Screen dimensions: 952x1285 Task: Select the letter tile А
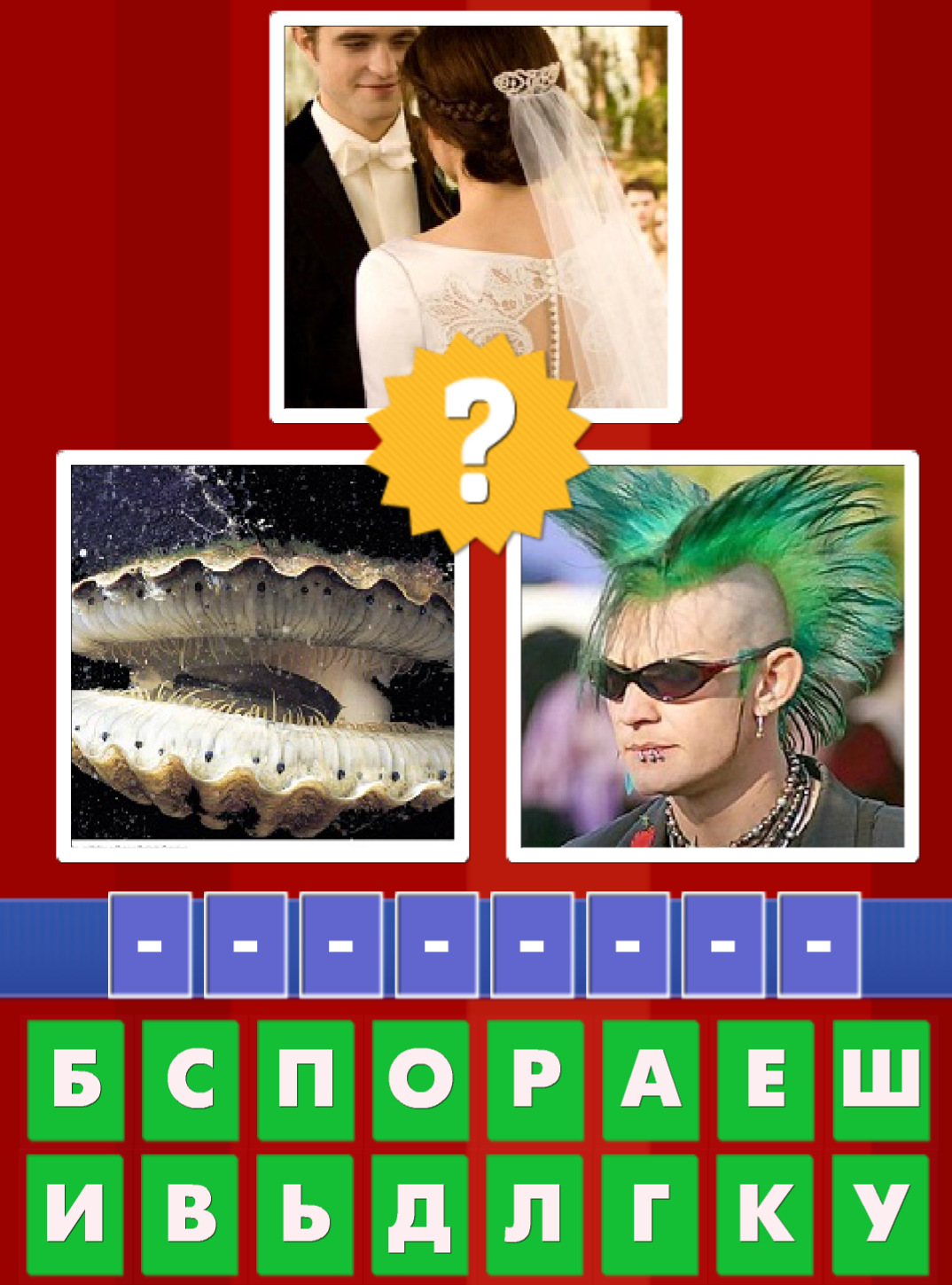coord(651,1079)
